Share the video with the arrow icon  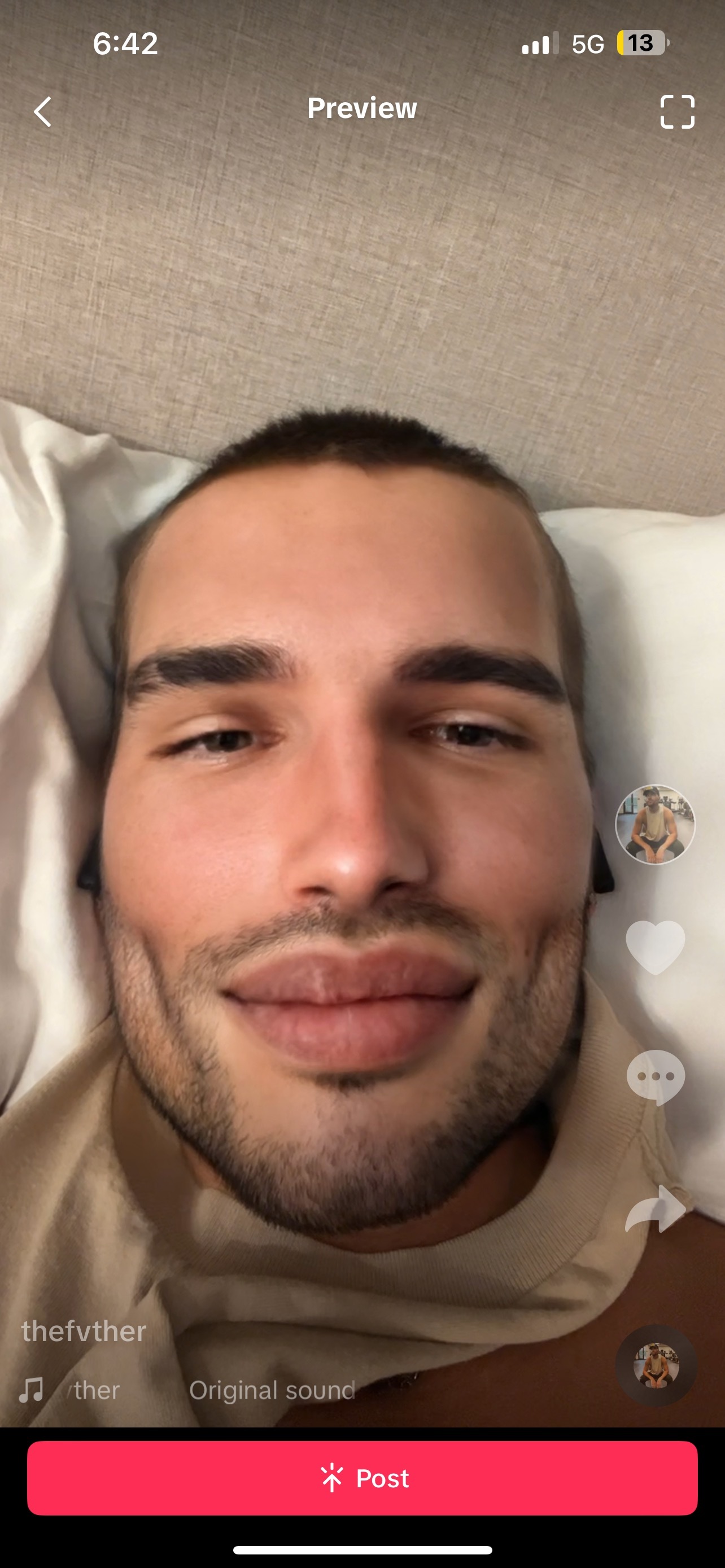pyautogui.click(x=655, y=1210)
